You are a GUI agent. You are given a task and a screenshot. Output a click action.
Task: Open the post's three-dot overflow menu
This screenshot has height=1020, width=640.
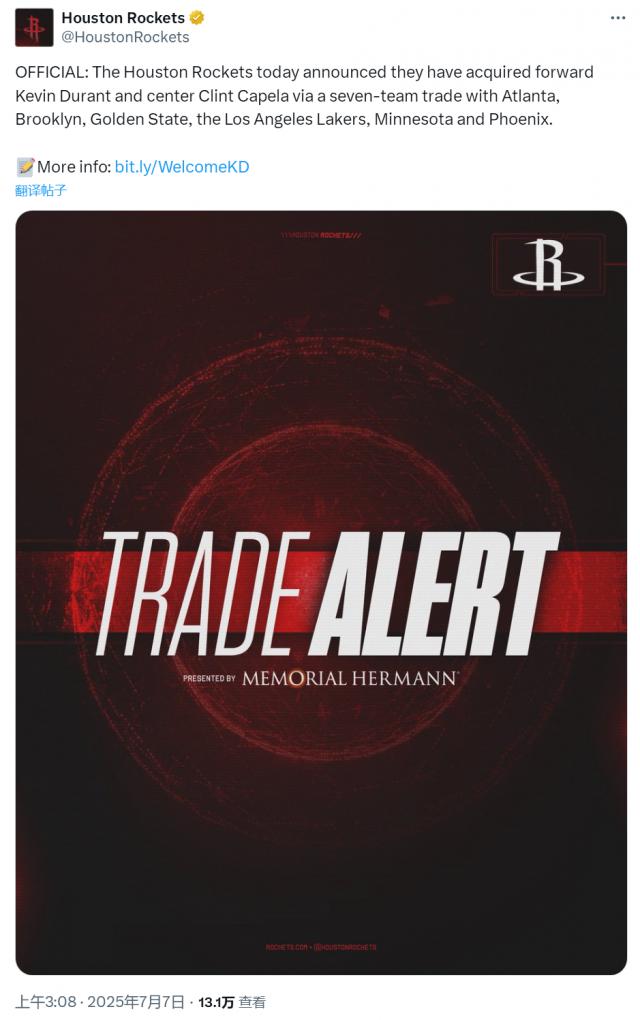pyautogui.click(x=619, y=18)
